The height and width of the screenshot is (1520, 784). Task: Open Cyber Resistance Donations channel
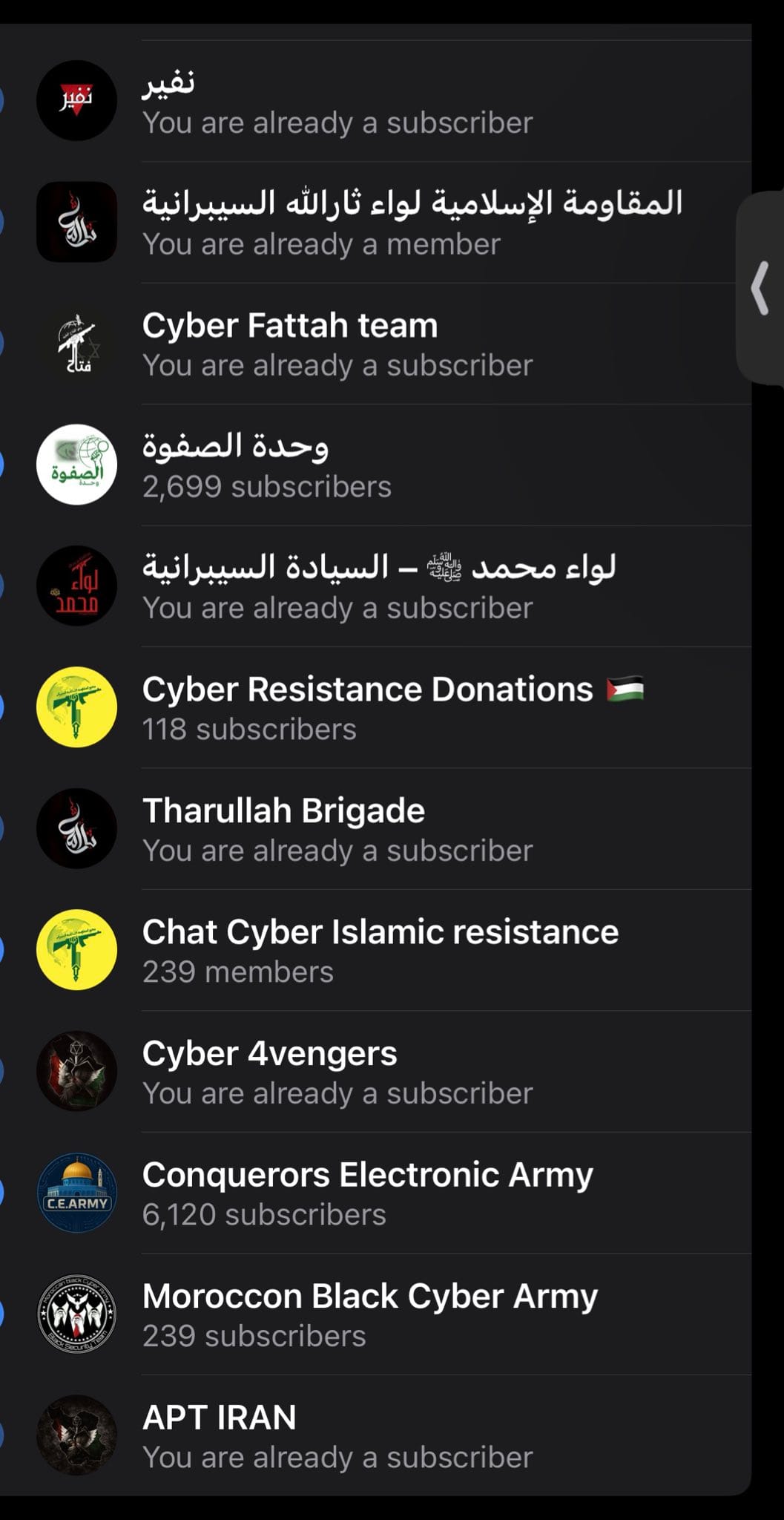[x=393, y=708]
